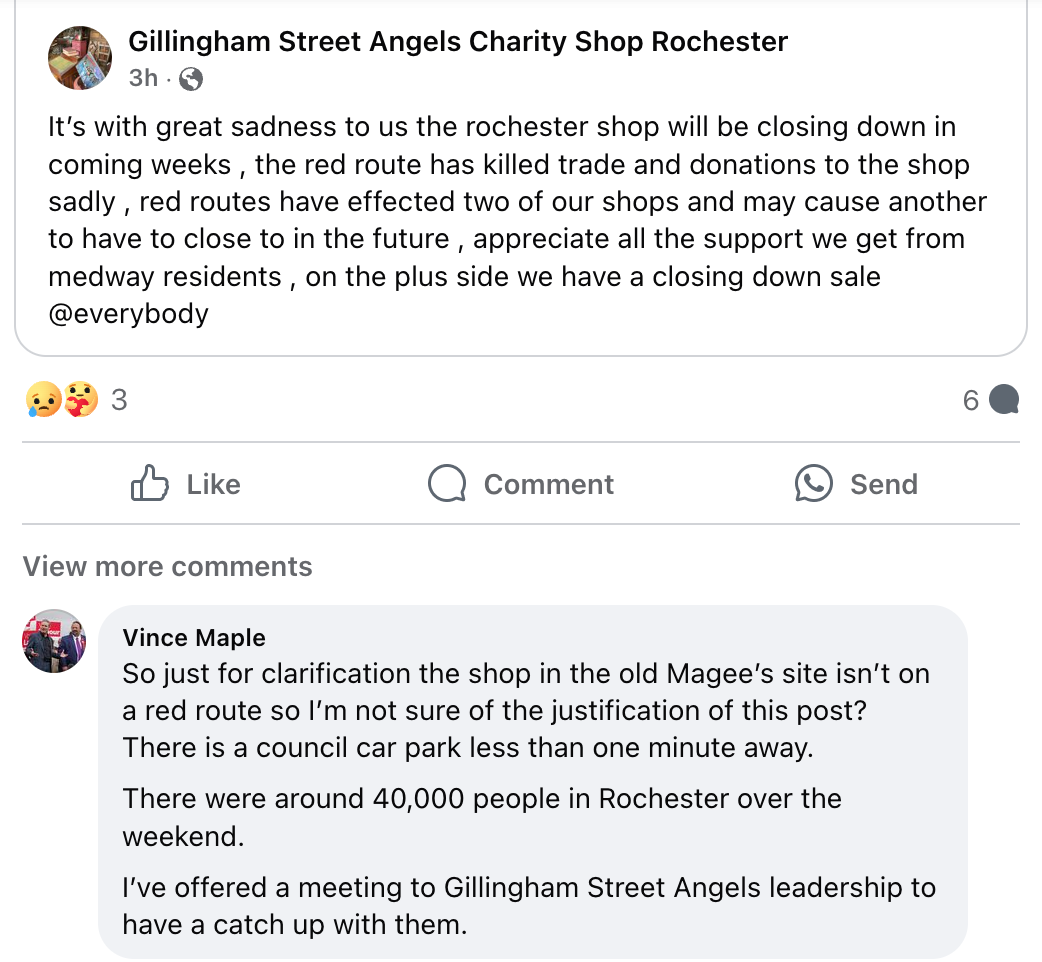The height and width of the screenshot is (962, 1042).
Task: Tap Vince Maple's profile picture
Action: (x=54, y=641)
